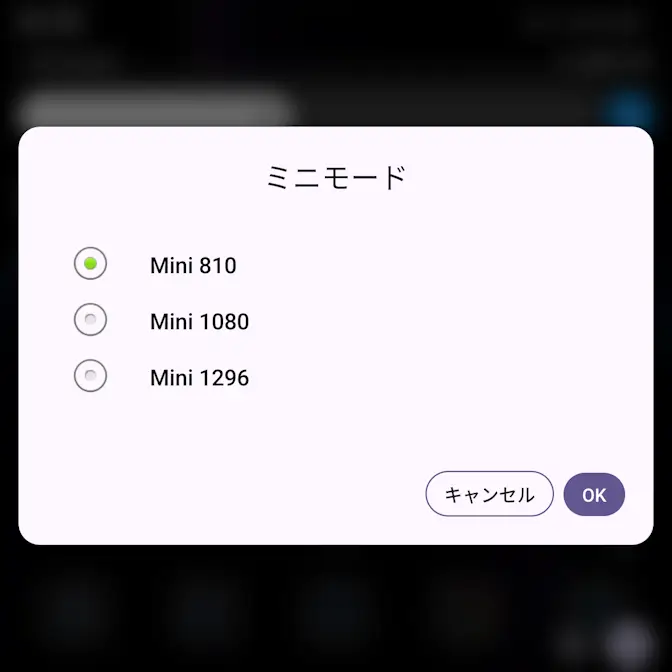
Task: Select the Mini 810 option
Action: coord(91,264)
